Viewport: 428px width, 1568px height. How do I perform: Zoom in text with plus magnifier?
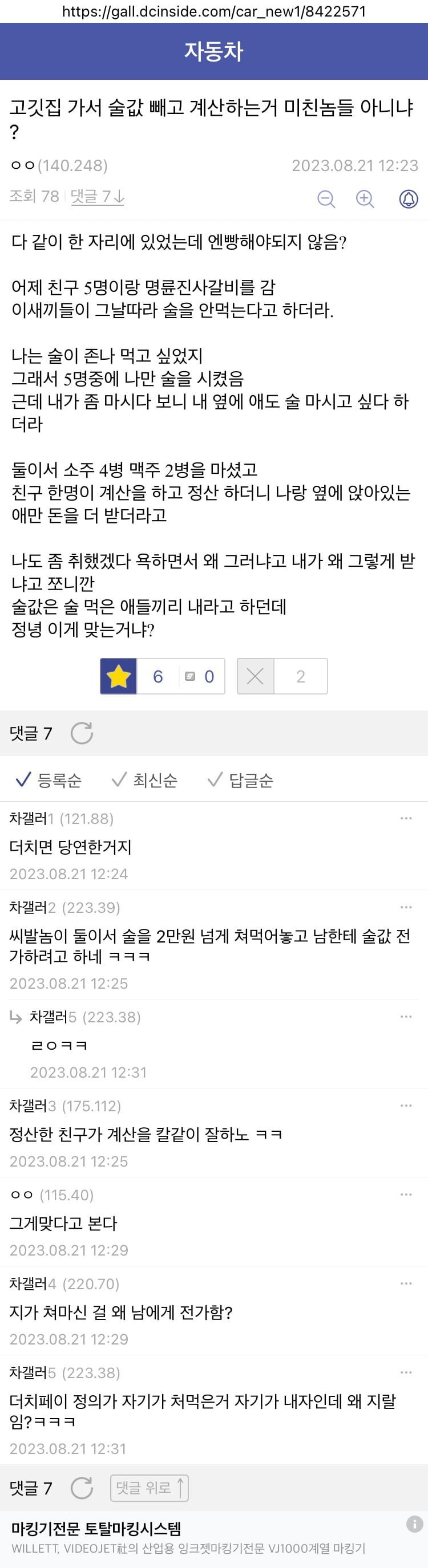tap(365, 199)
